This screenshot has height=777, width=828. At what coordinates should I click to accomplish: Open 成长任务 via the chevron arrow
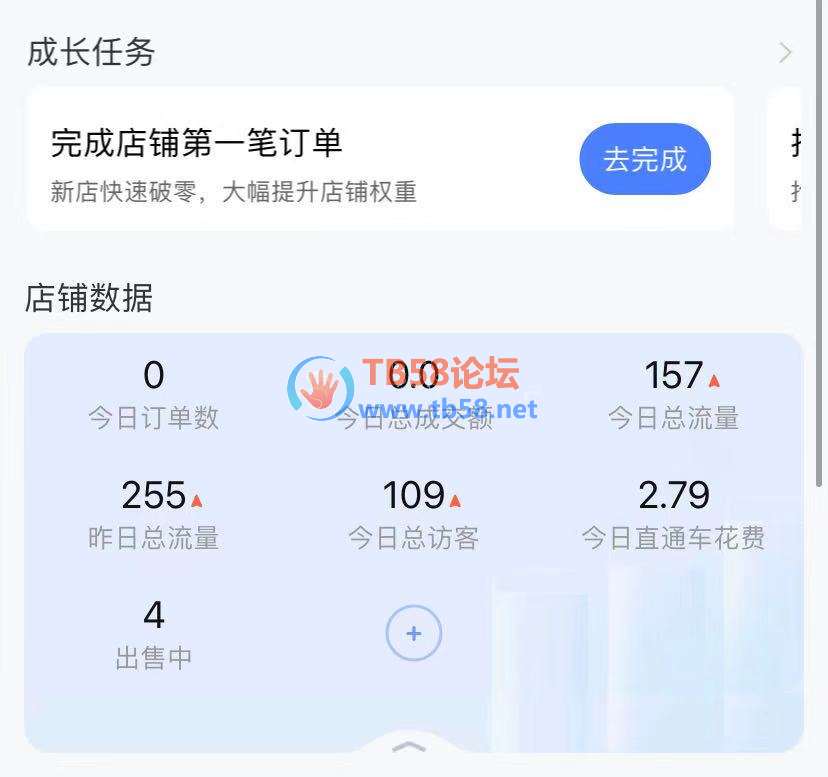[785, 53]
